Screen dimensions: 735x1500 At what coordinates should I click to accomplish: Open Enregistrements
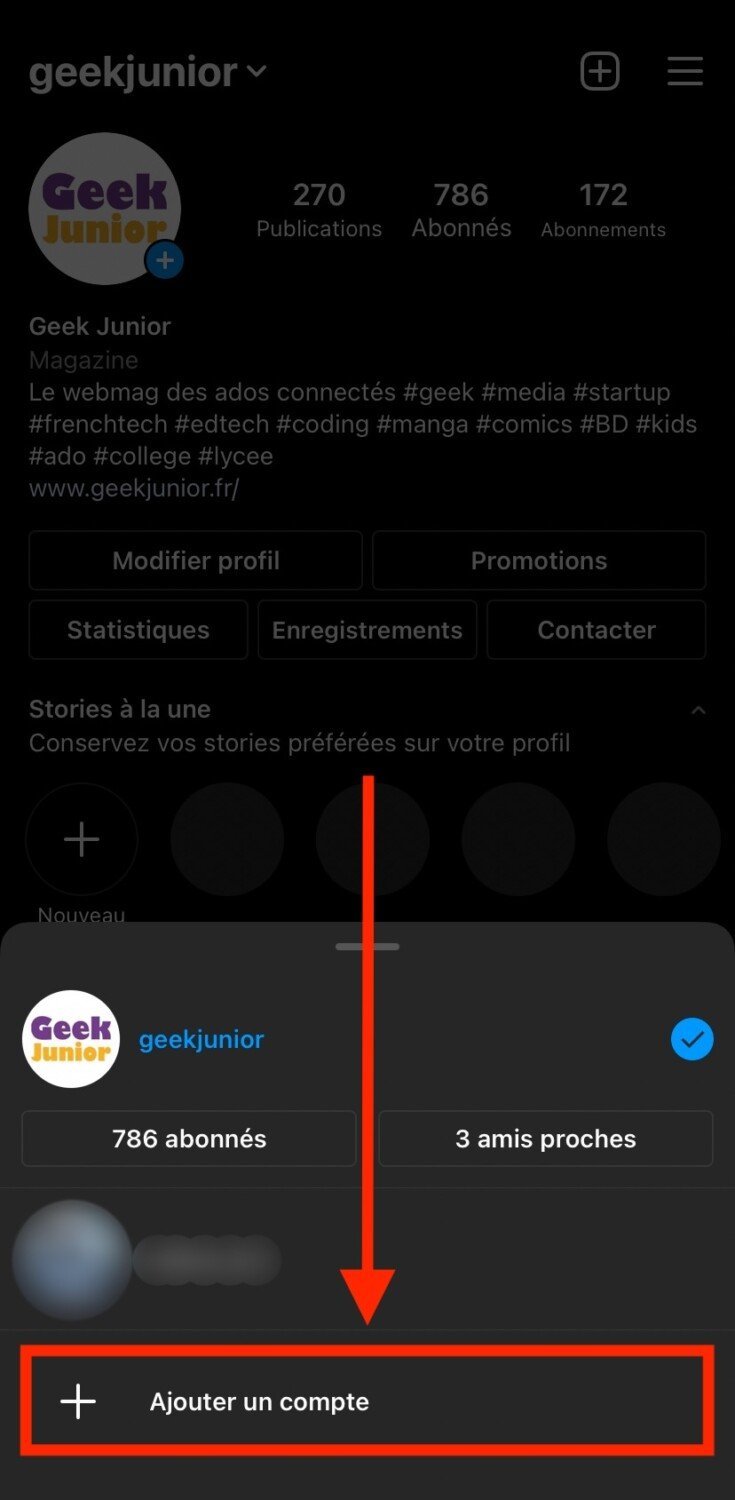click(x=367, y=630)
